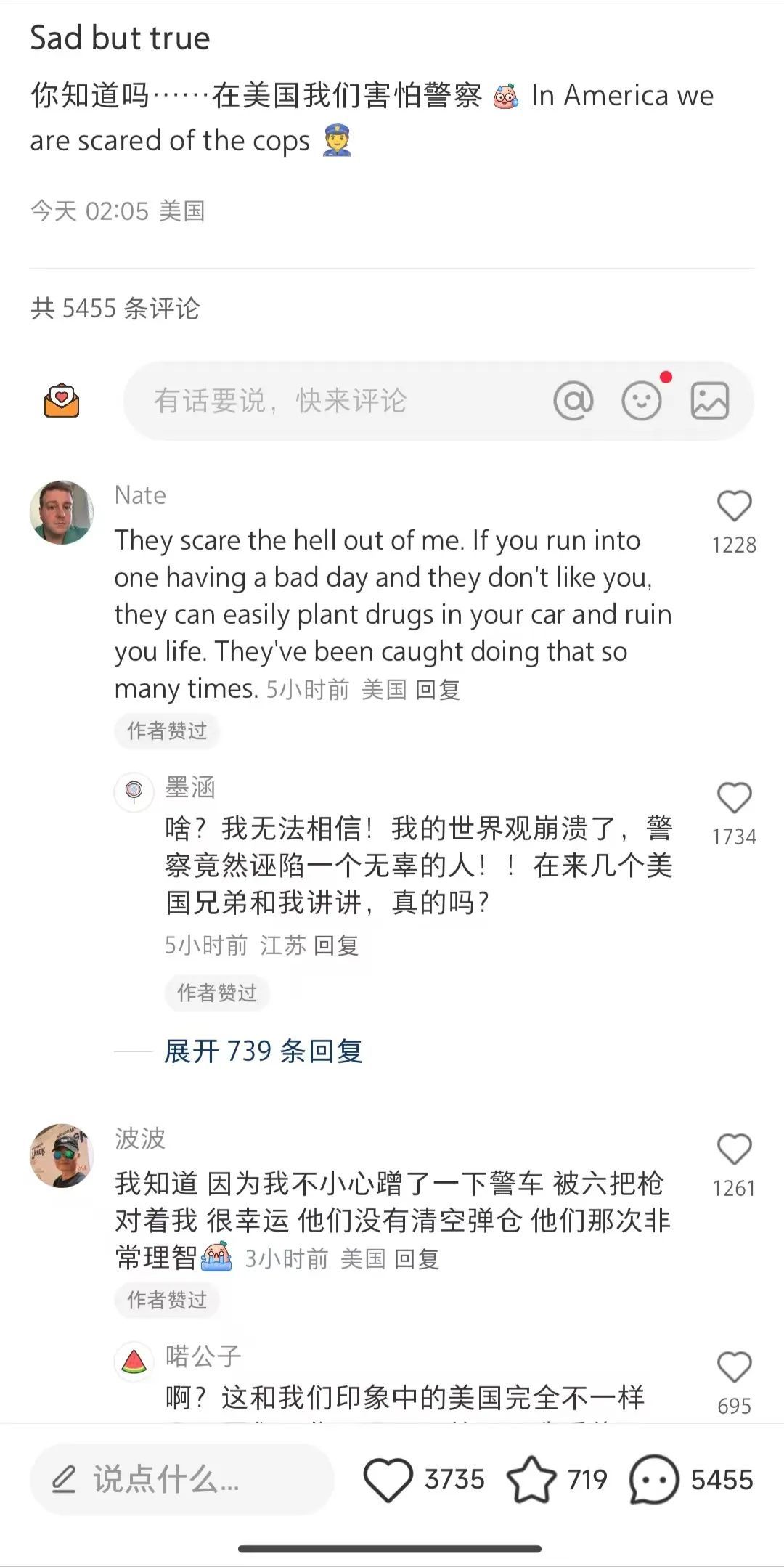Screen dimensions: 784x1567
Task: Open comments via bottom bubble icon 5455
Action: click(x=653, y=1479)
